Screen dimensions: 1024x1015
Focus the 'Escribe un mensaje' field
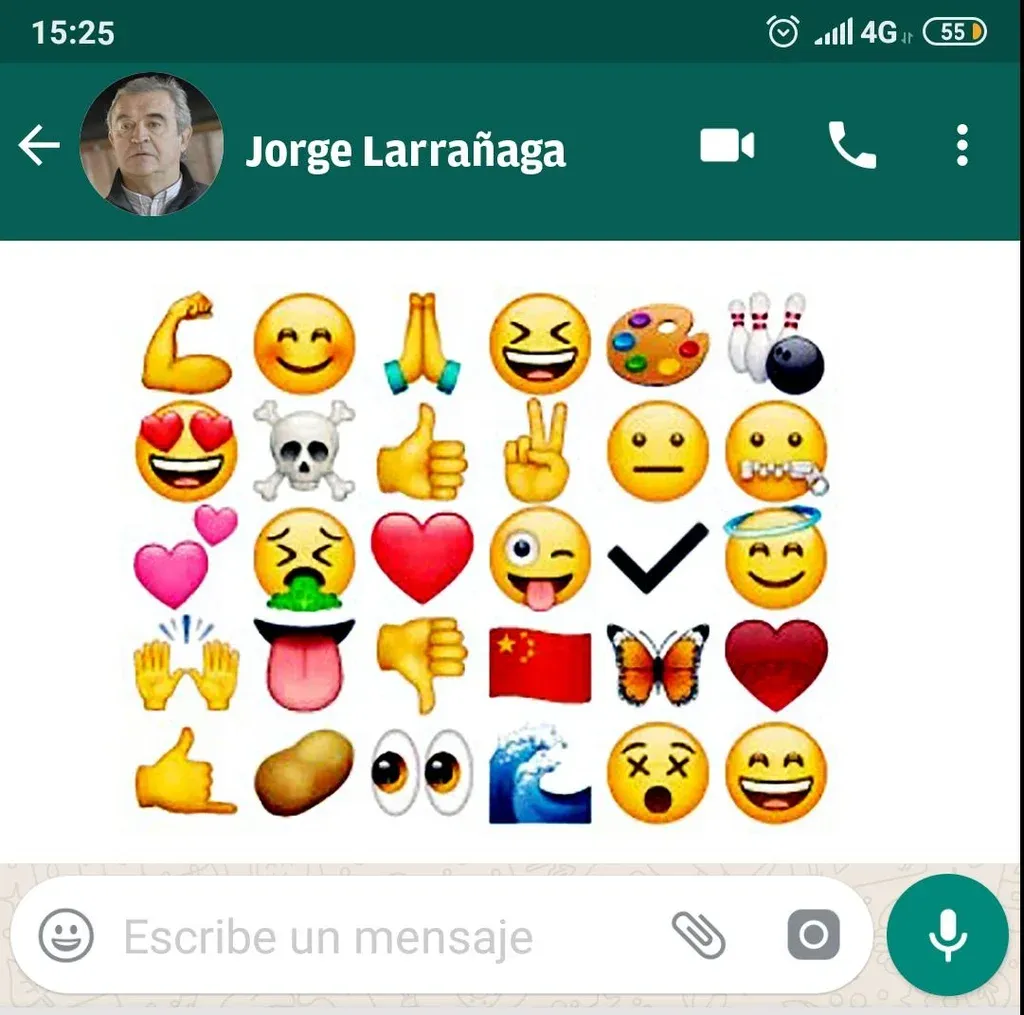pos(380,938)
